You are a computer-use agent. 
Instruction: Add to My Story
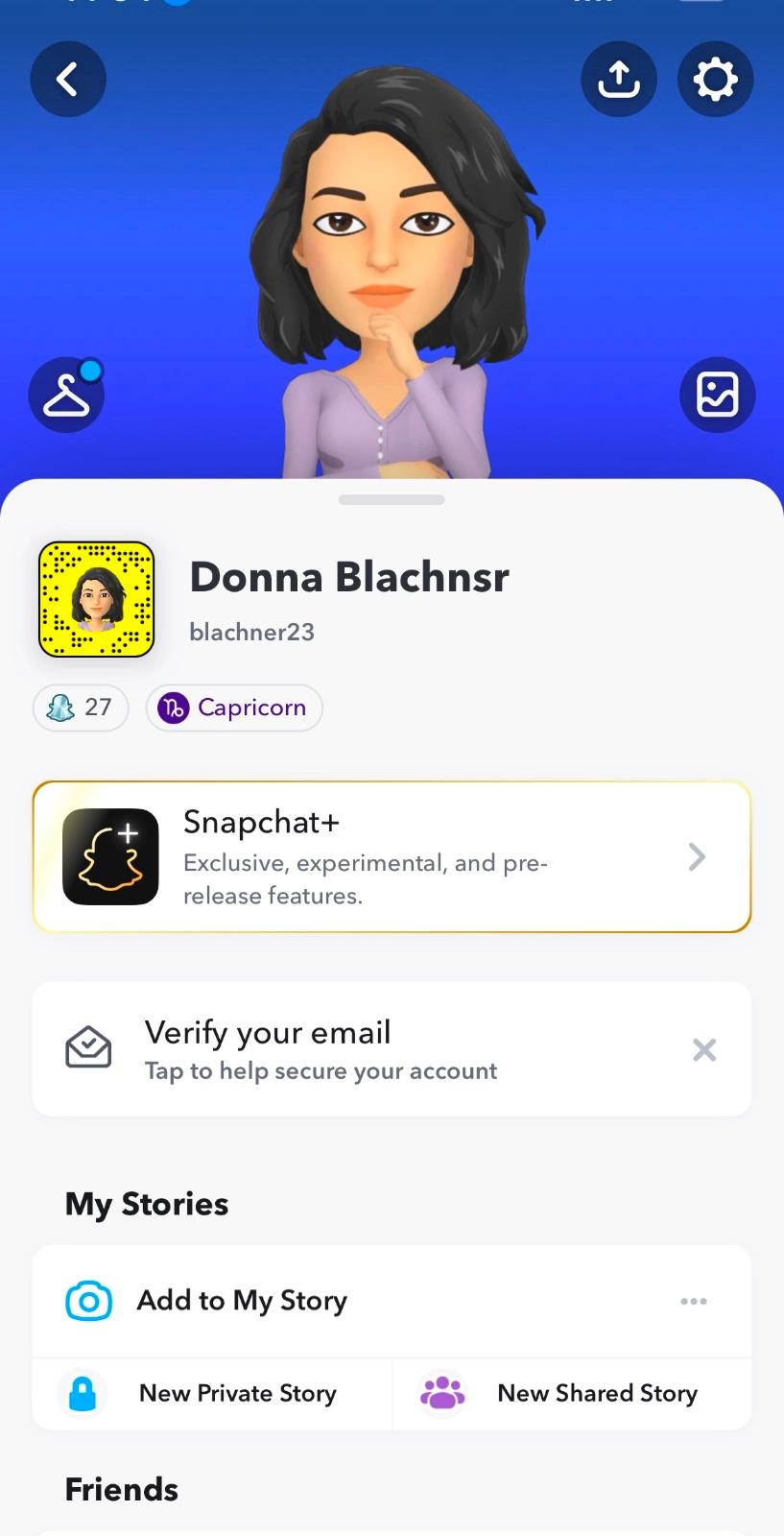click(x=242, y=1301)
